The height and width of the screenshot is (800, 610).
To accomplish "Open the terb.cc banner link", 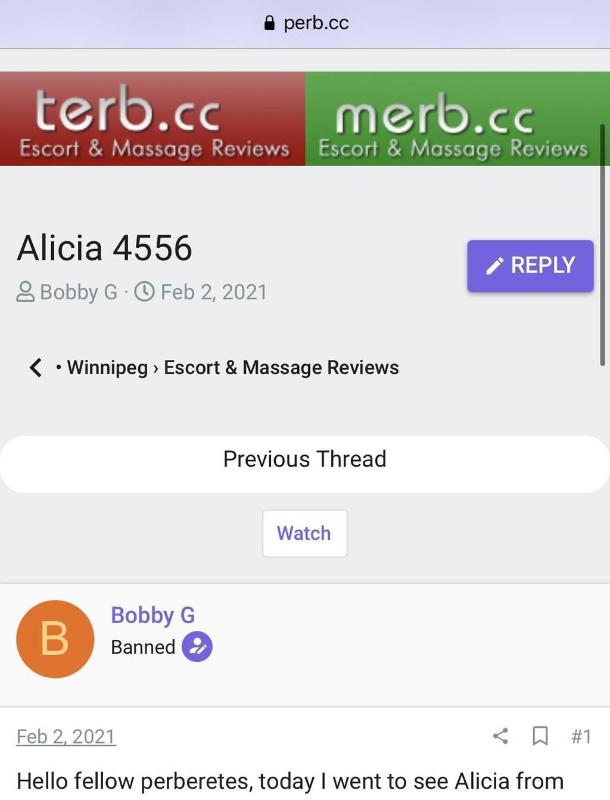I will [152, 118].
